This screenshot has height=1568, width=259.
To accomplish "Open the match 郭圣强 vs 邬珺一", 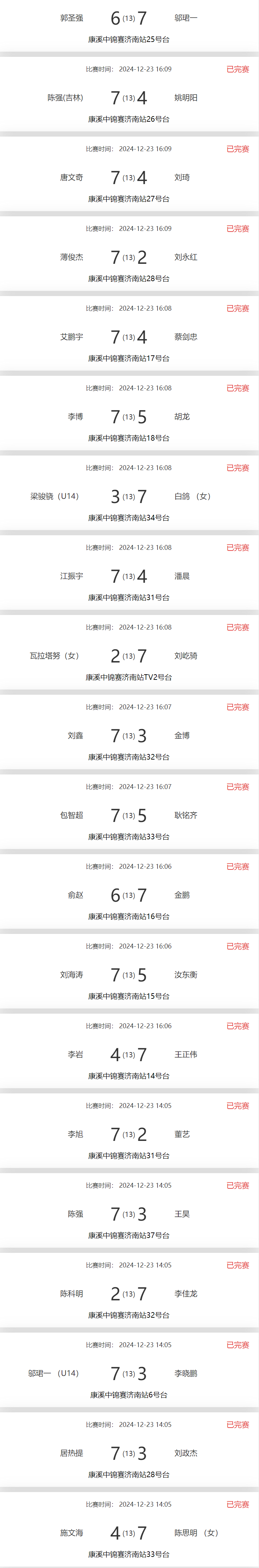I will click(x=129, y=19).
